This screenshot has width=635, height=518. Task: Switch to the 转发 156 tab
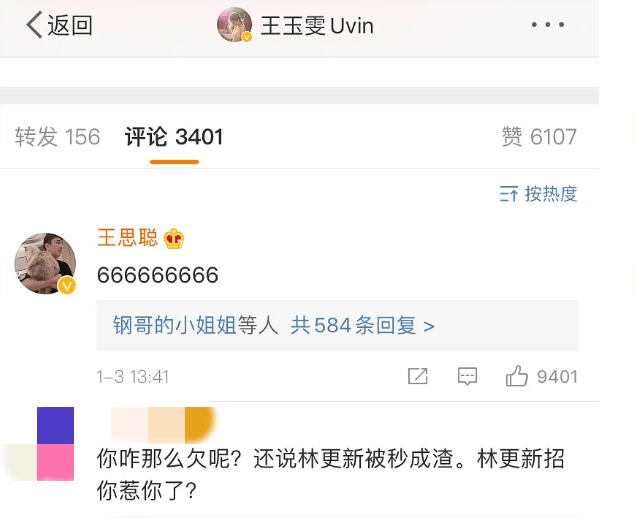point(57,137)
